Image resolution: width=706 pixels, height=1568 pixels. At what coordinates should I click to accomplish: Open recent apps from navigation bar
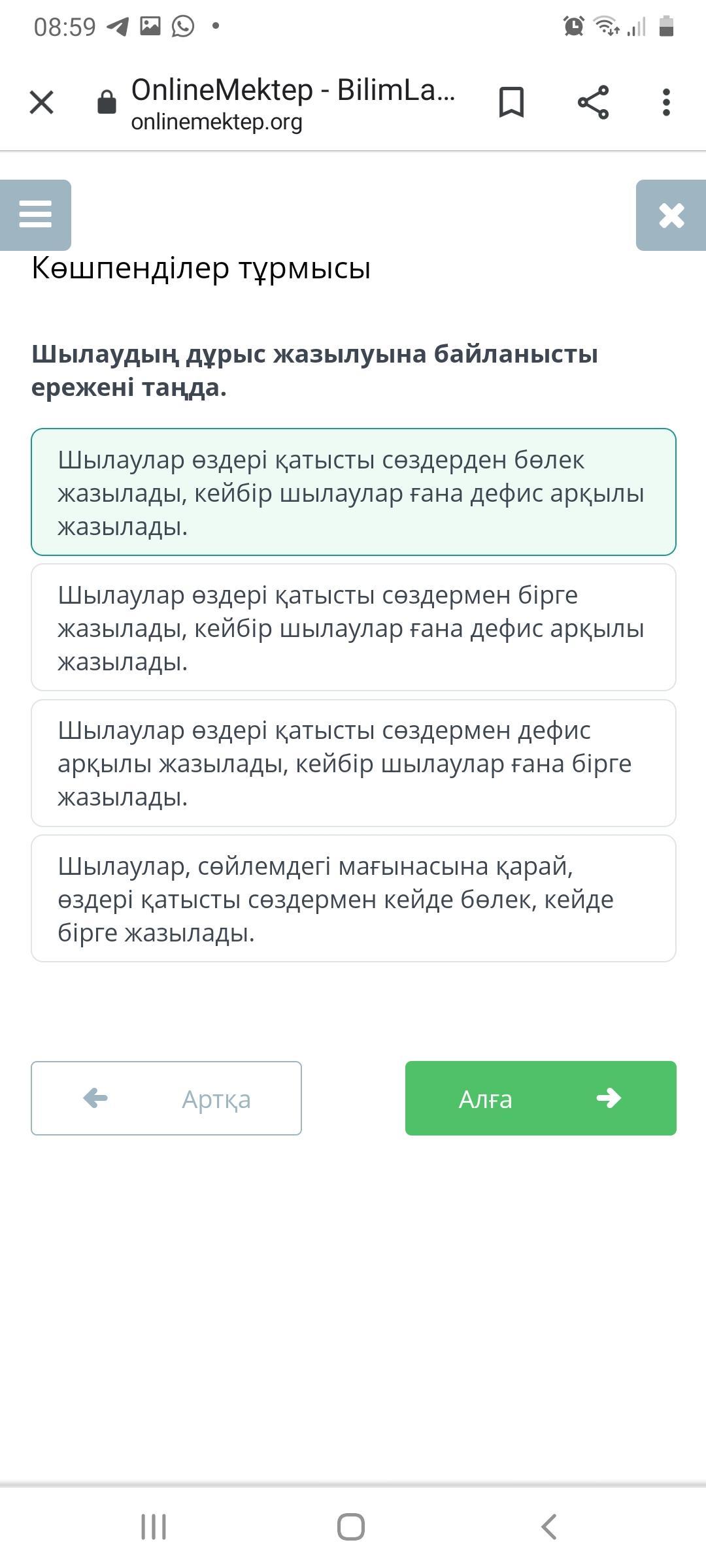tap(154, 1527)
